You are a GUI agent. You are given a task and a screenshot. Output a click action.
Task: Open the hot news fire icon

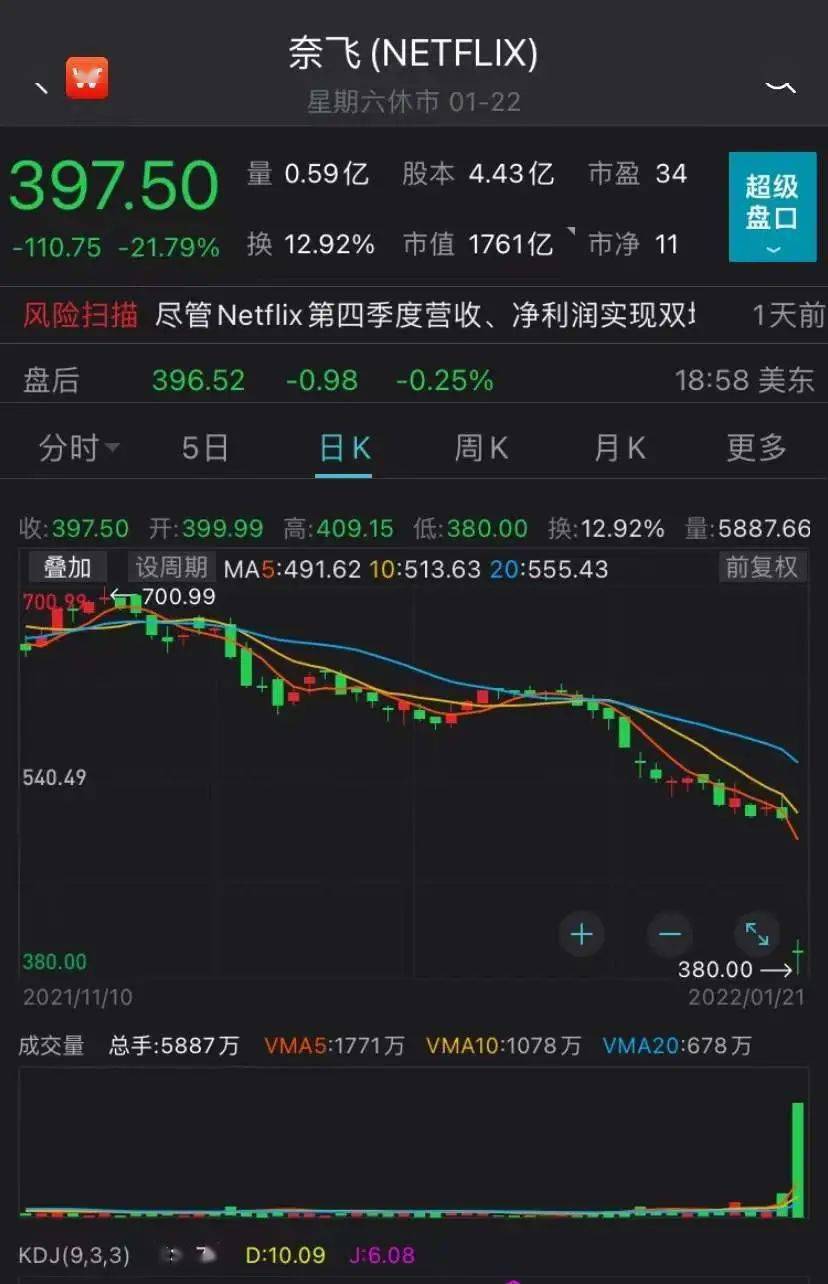coord(88,78)
